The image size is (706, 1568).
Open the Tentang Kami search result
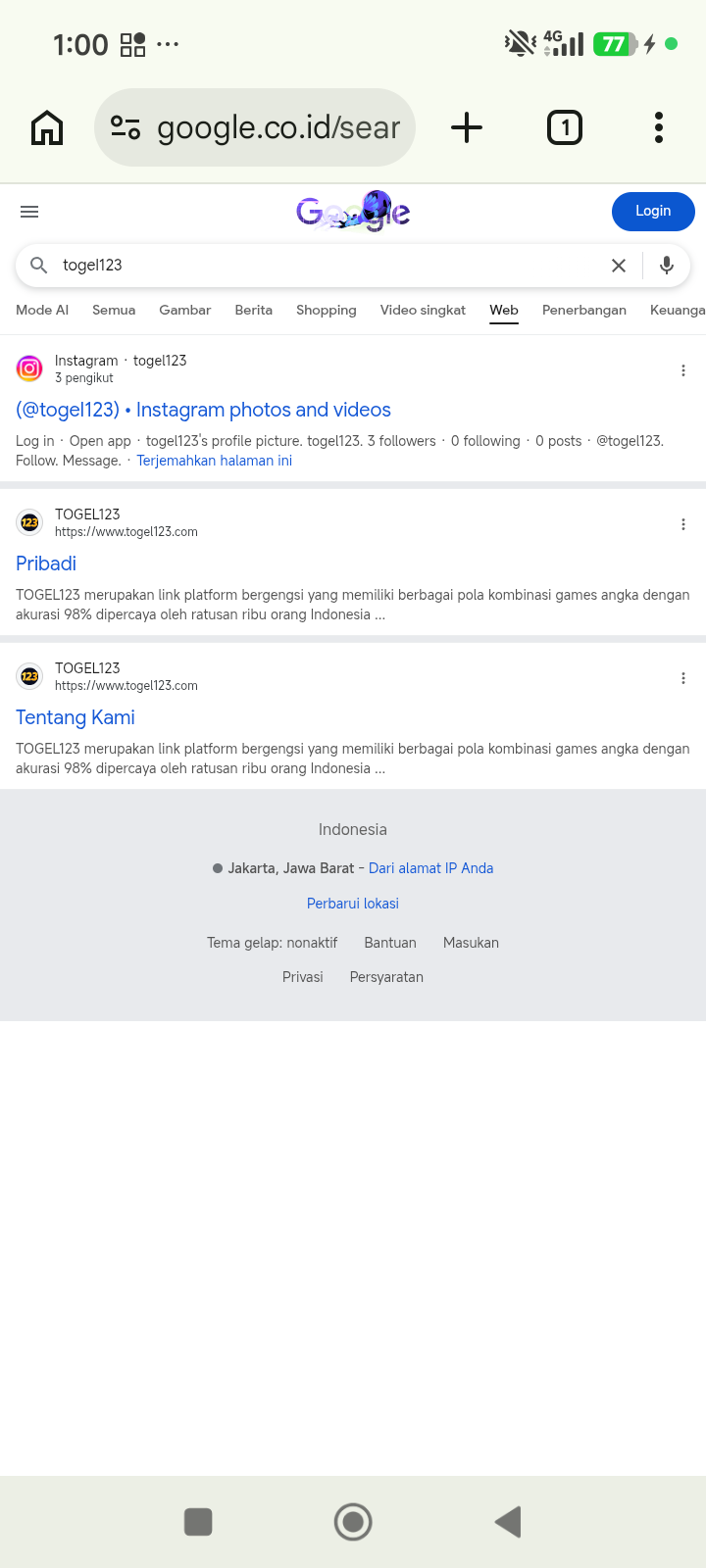click(76, 717)
